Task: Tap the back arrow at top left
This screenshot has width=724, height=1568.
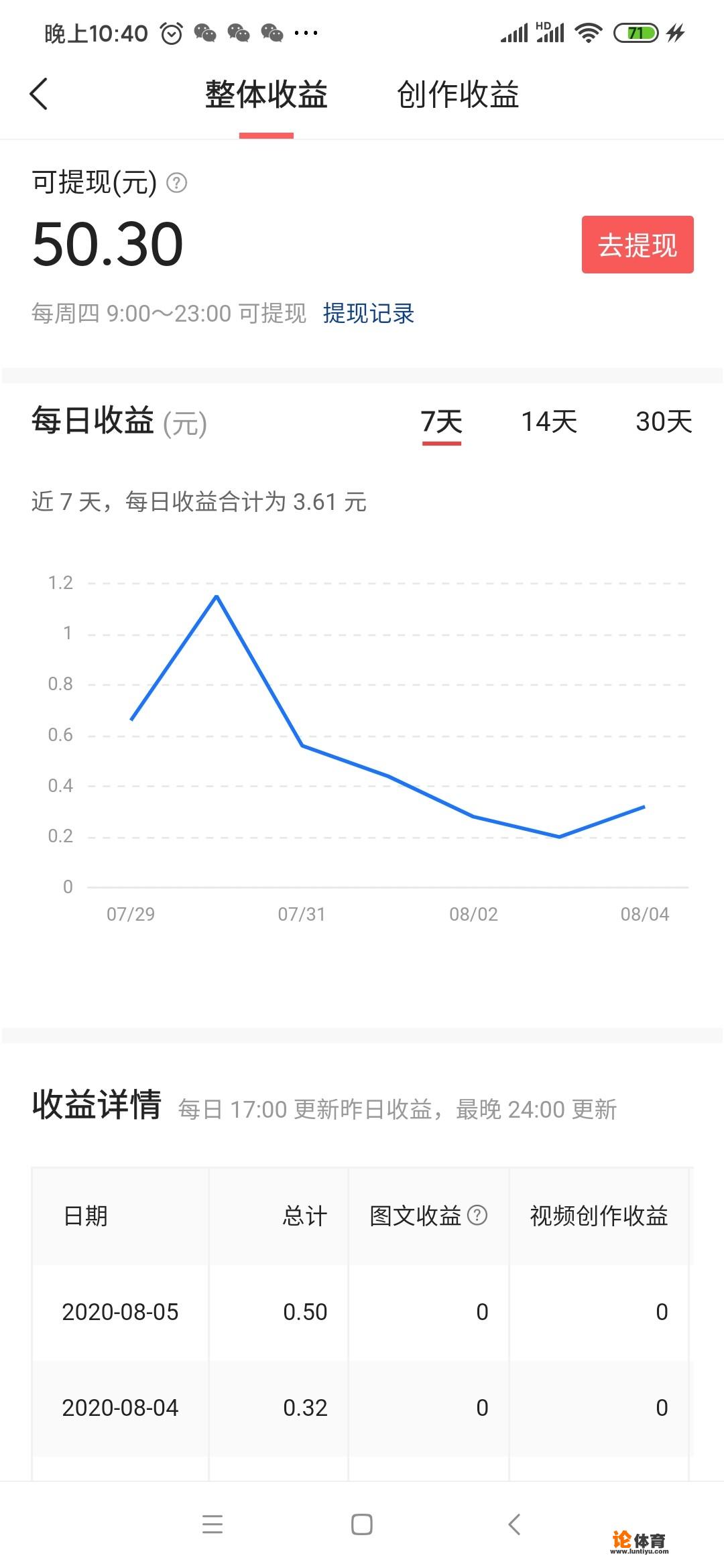Action: pos(38,94)
